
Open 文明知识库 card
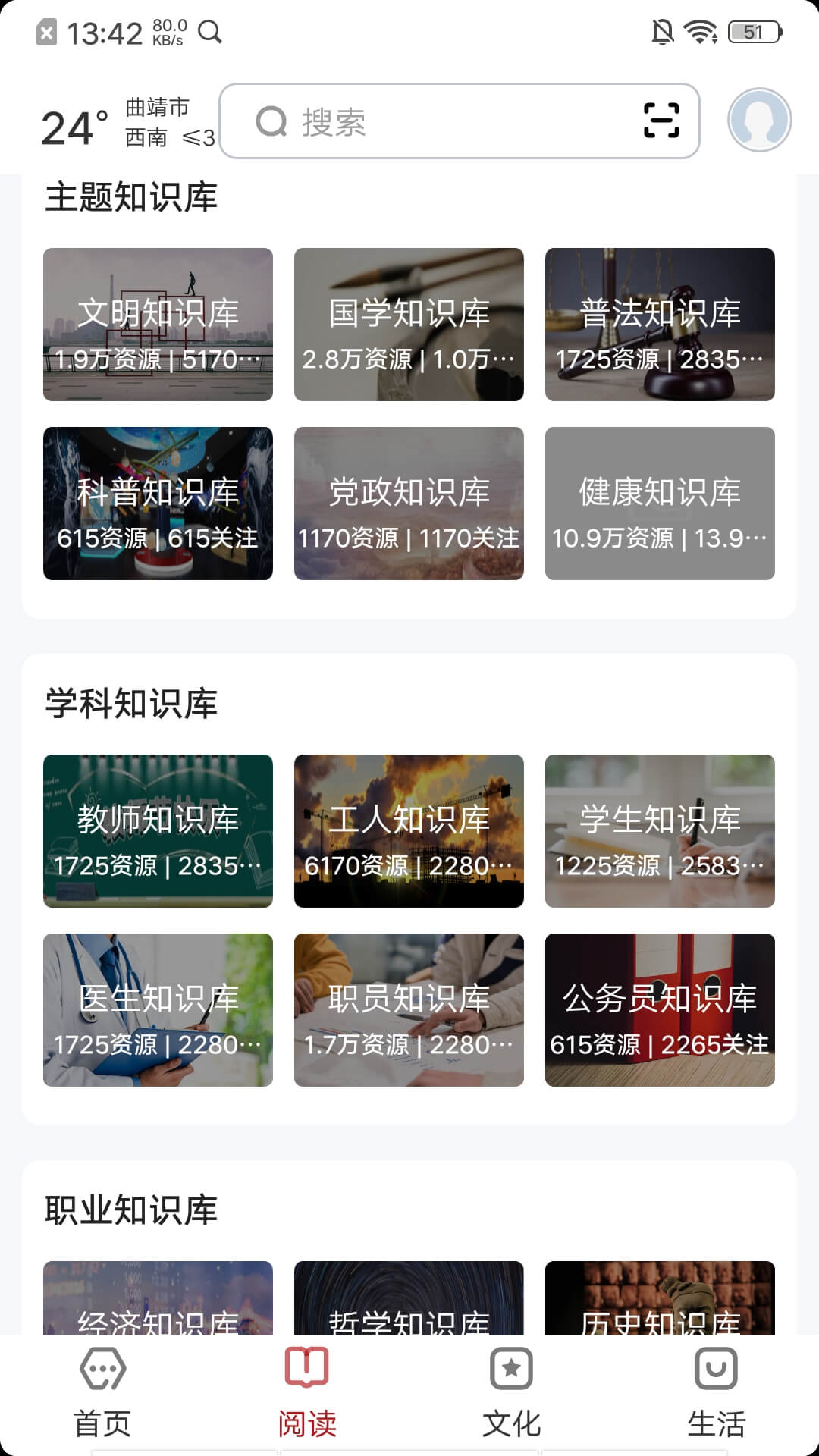tap(158, 325)
